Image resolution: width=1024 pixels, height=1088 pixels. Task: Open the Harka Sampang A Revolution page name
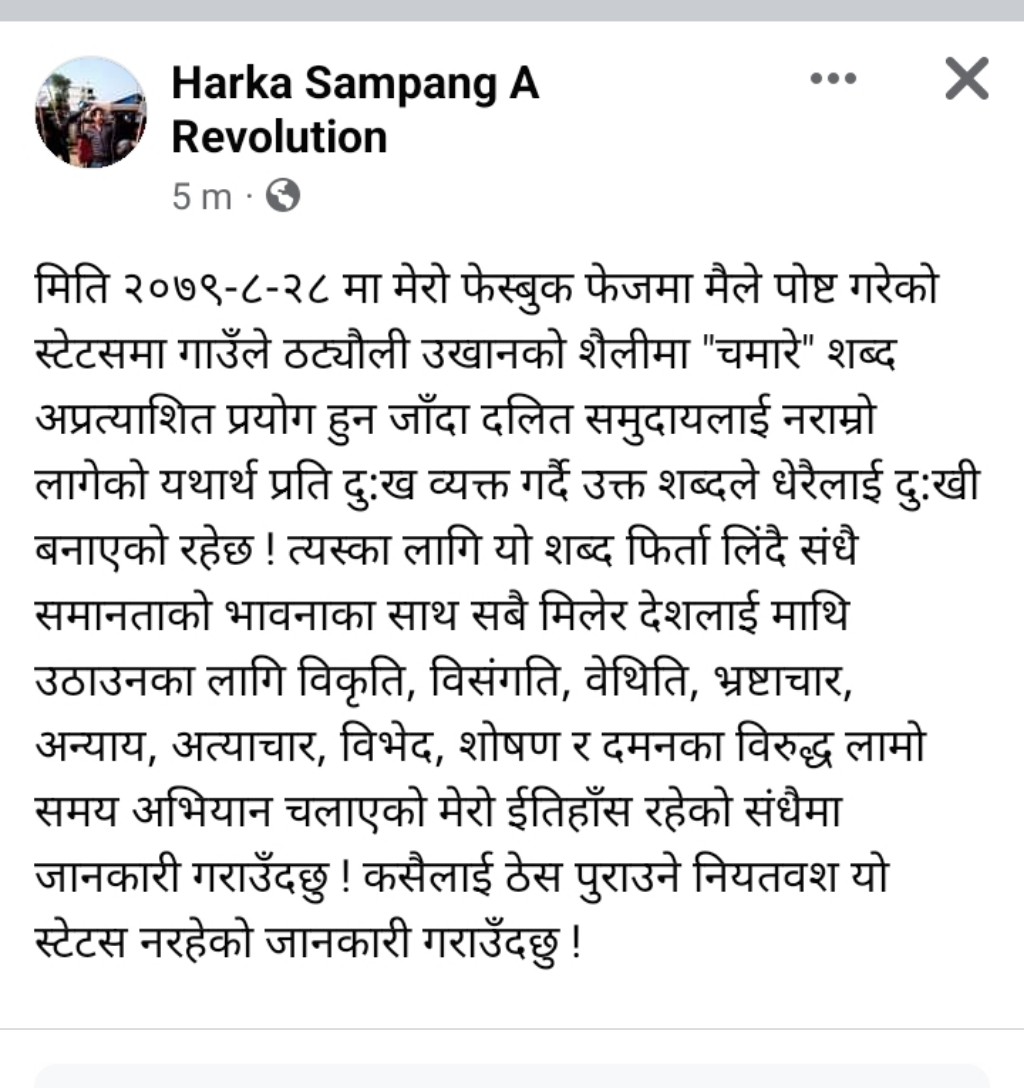coord(354,110)
